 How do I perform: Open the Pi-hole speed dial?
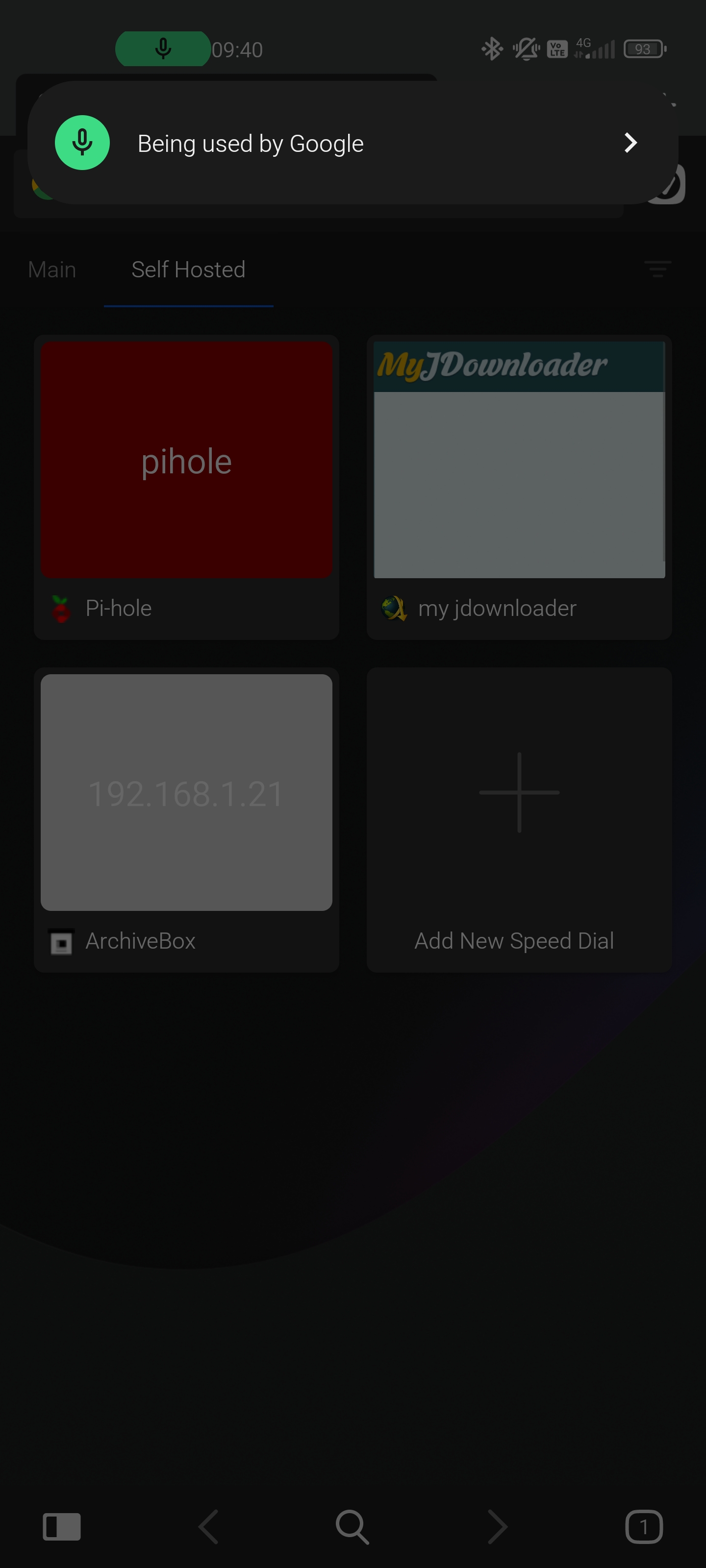[186, 487]
